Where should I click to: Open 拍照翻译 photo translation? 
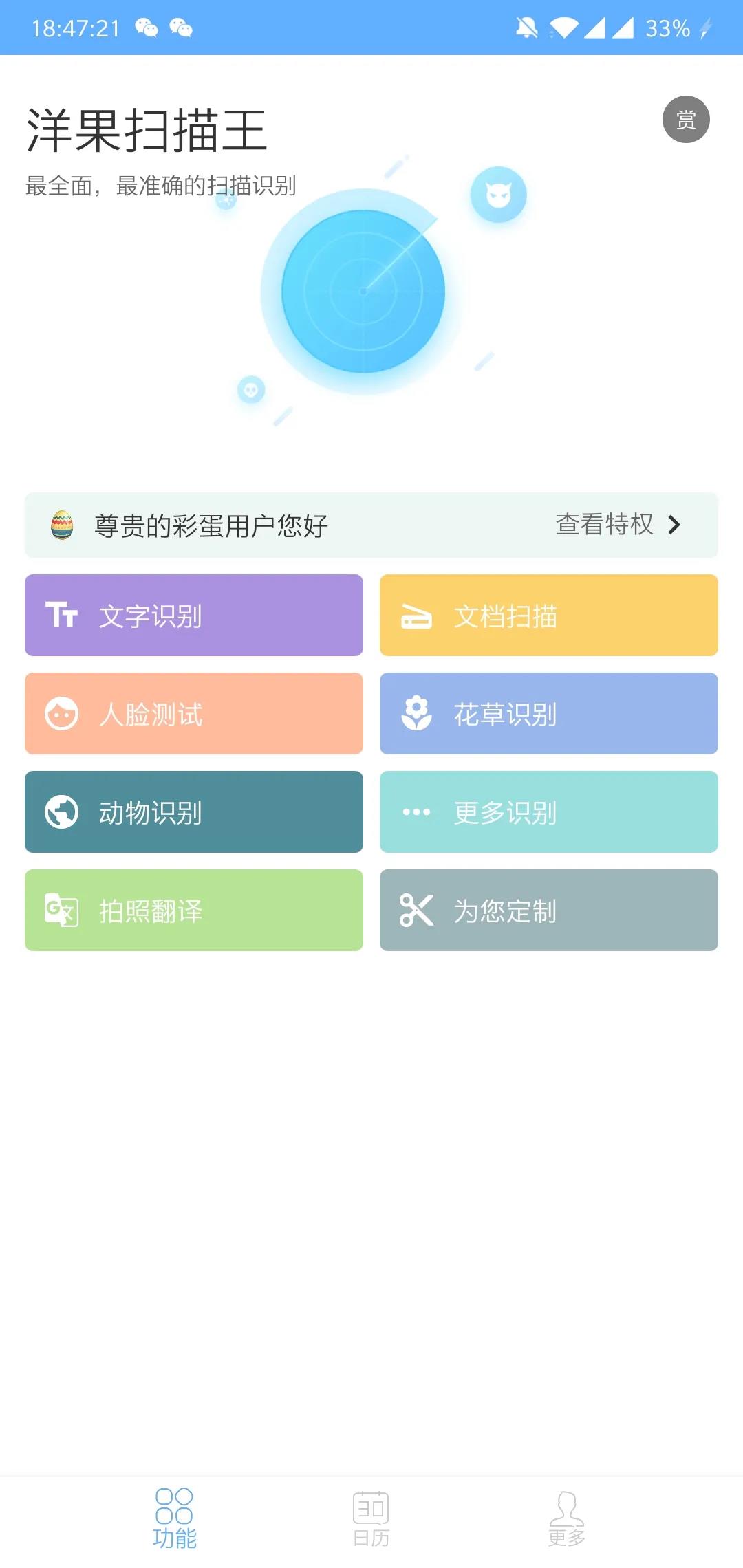(194, 911)
